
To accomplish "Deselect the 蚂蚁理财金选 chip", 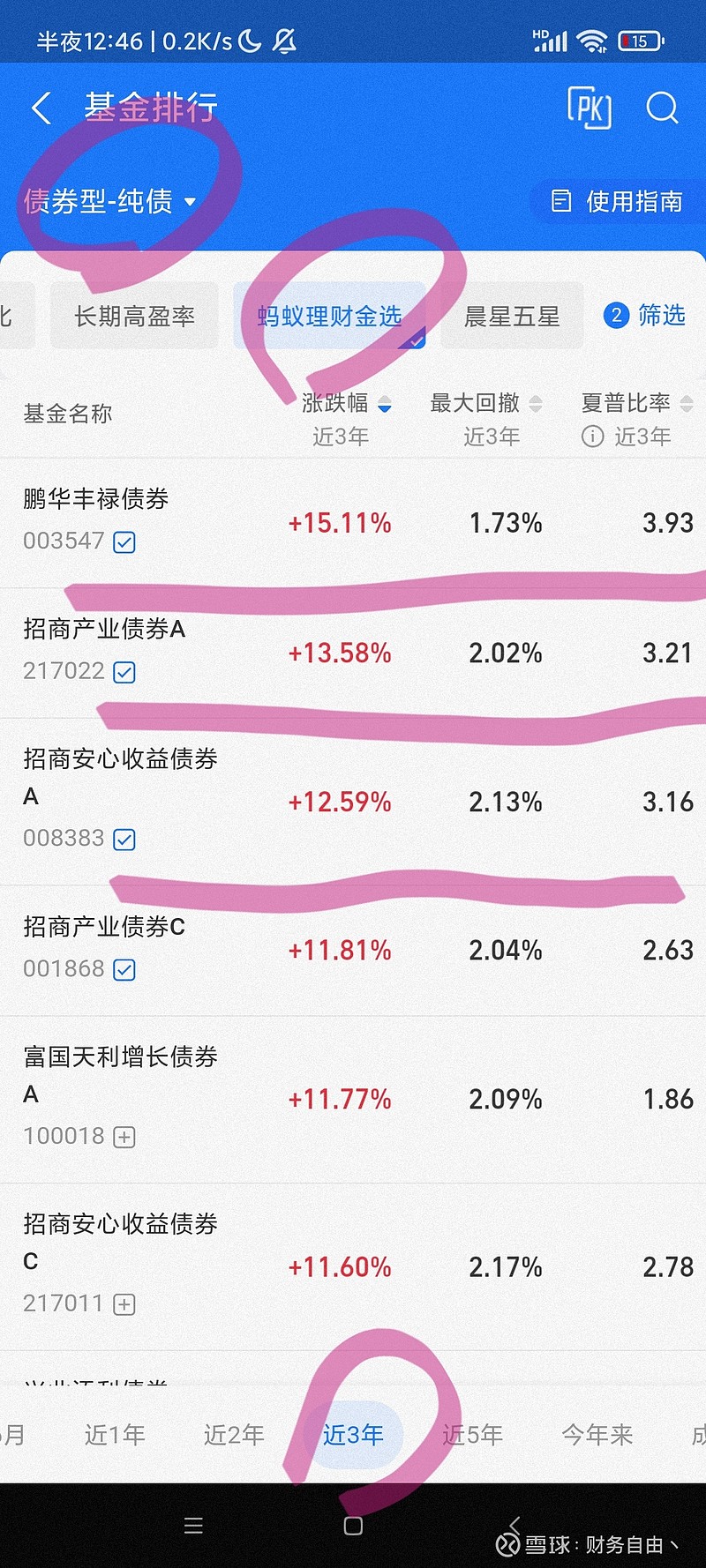I will click(329, 316).
